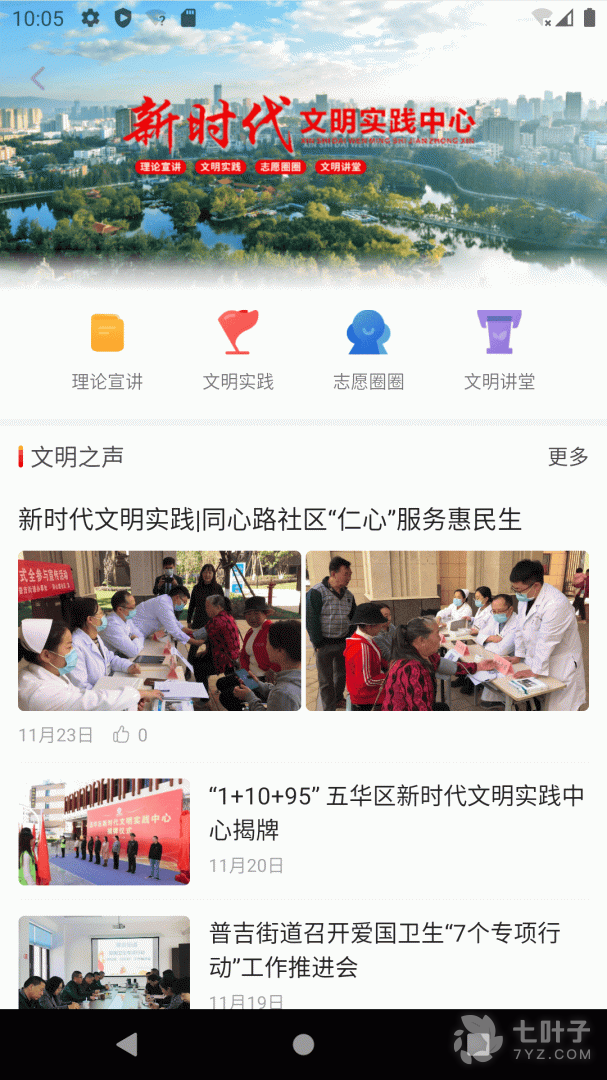Viewport: 607px width, 1080px height.
Task: Tap 更多 to see more 文明之声
Action: pyautogui.click(x=568, y=457)
